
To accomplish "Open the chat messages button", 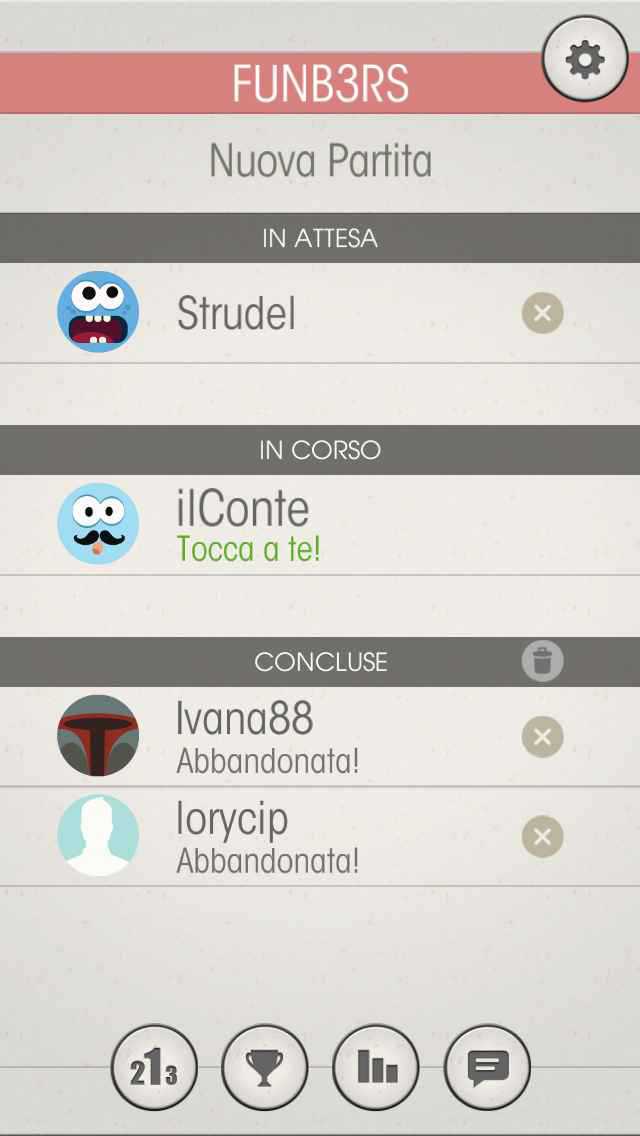I will click(487, 1068).
